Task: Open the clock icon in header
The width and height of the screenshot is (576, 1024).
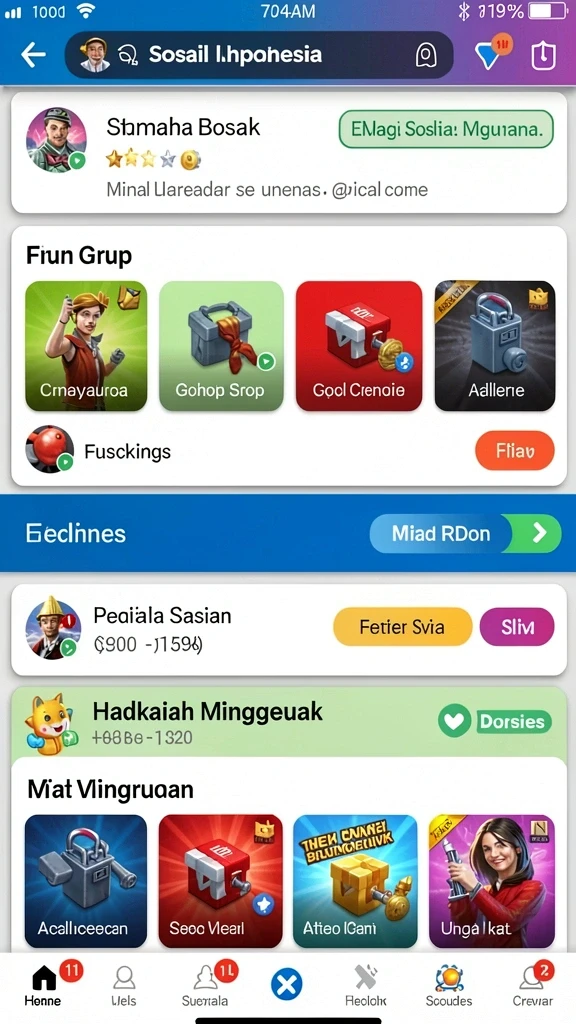Action: [543, 56]
